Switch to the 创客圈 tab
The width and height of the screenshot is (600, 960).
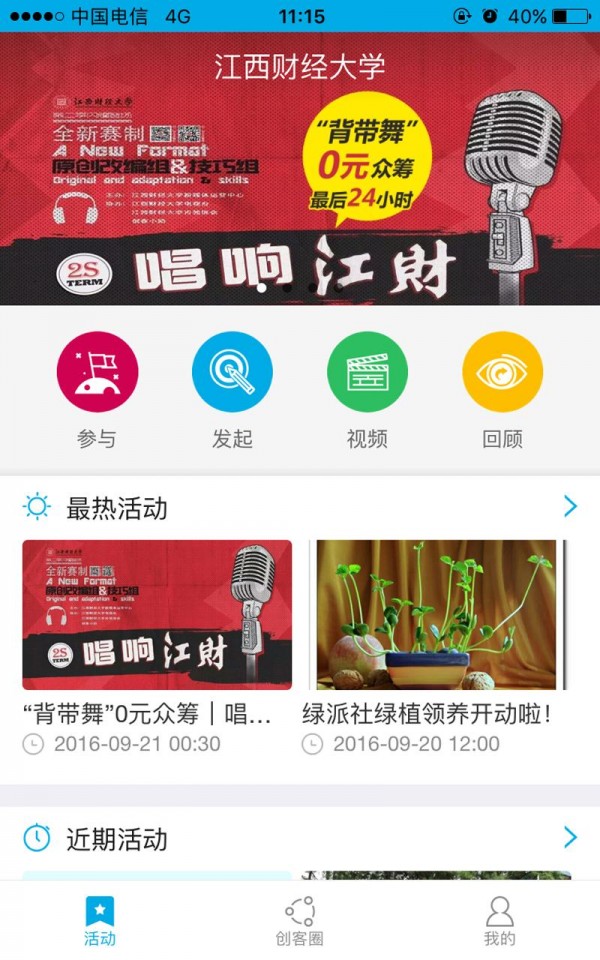click(300, 920)
